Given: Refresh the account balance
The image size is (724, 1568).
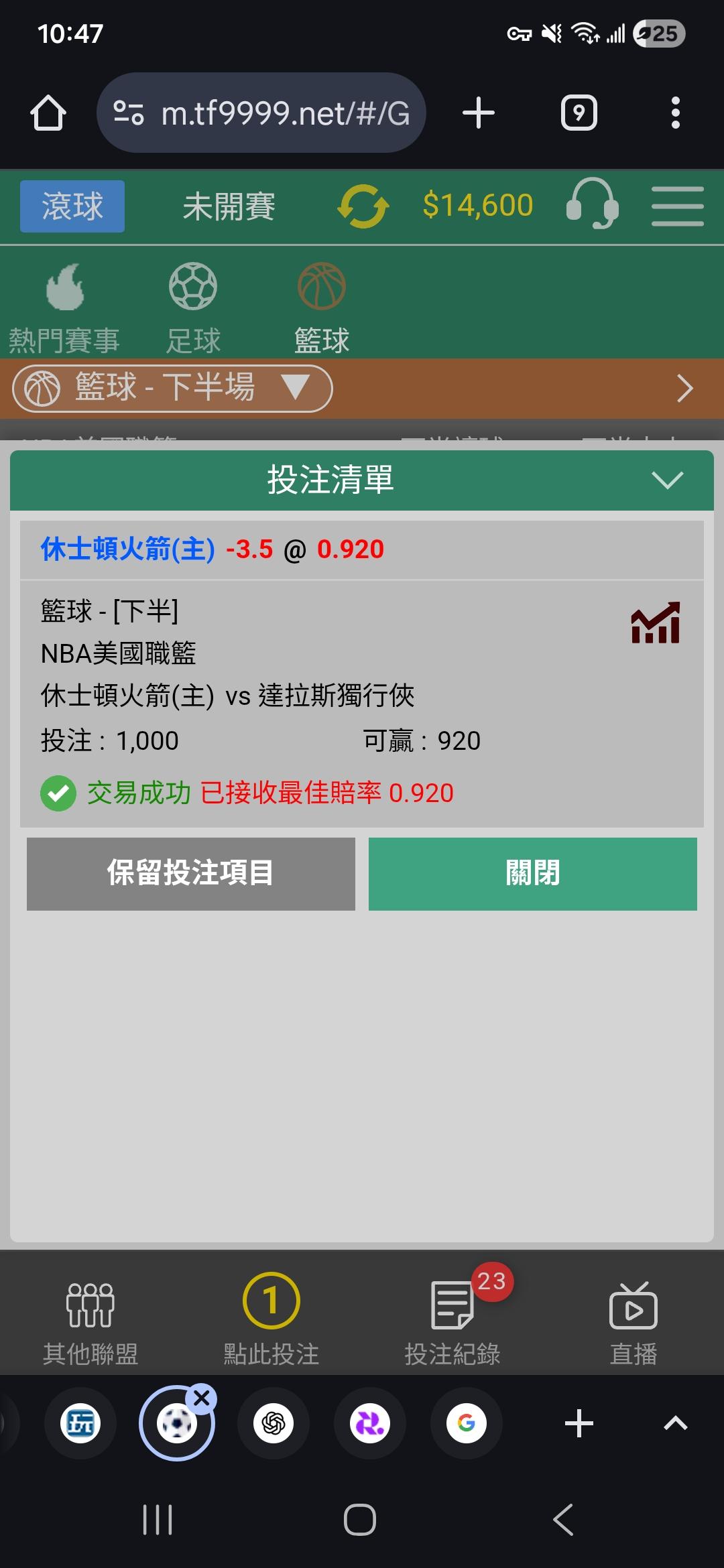Looking at the screenshot, I should point(363,206).
